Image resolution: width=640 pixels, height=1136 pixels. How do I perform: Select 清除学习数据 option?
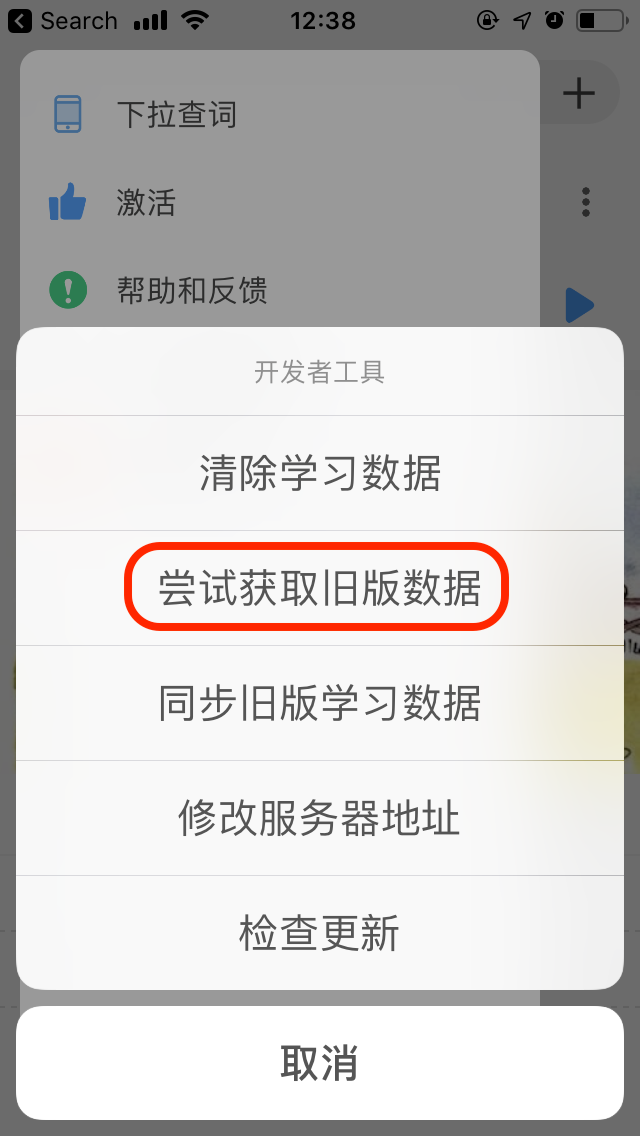pyautogui.click(x=320, y=473)
